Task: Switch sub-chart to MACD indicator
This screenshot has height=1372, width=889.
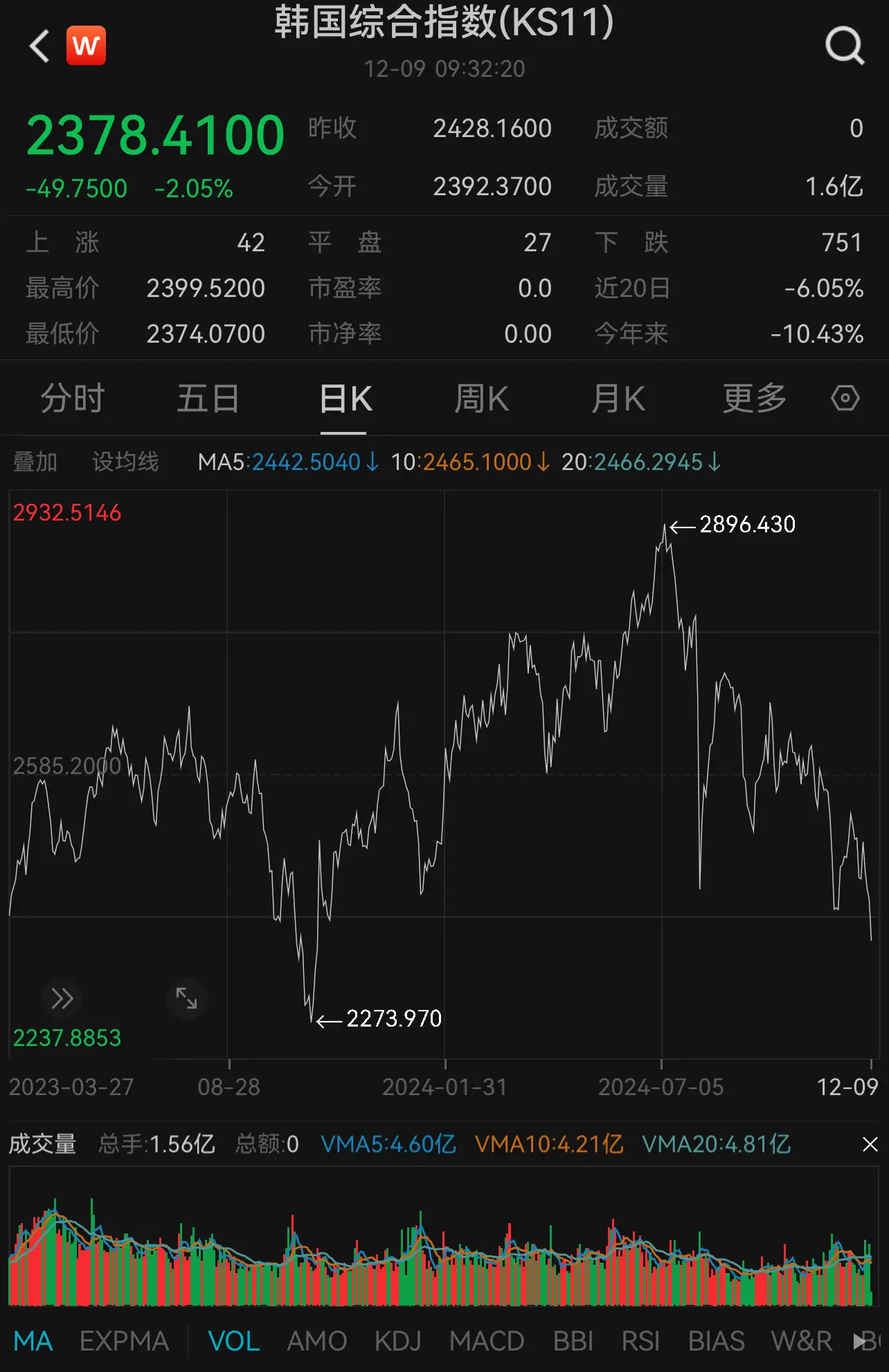Action: (487, 1341)
